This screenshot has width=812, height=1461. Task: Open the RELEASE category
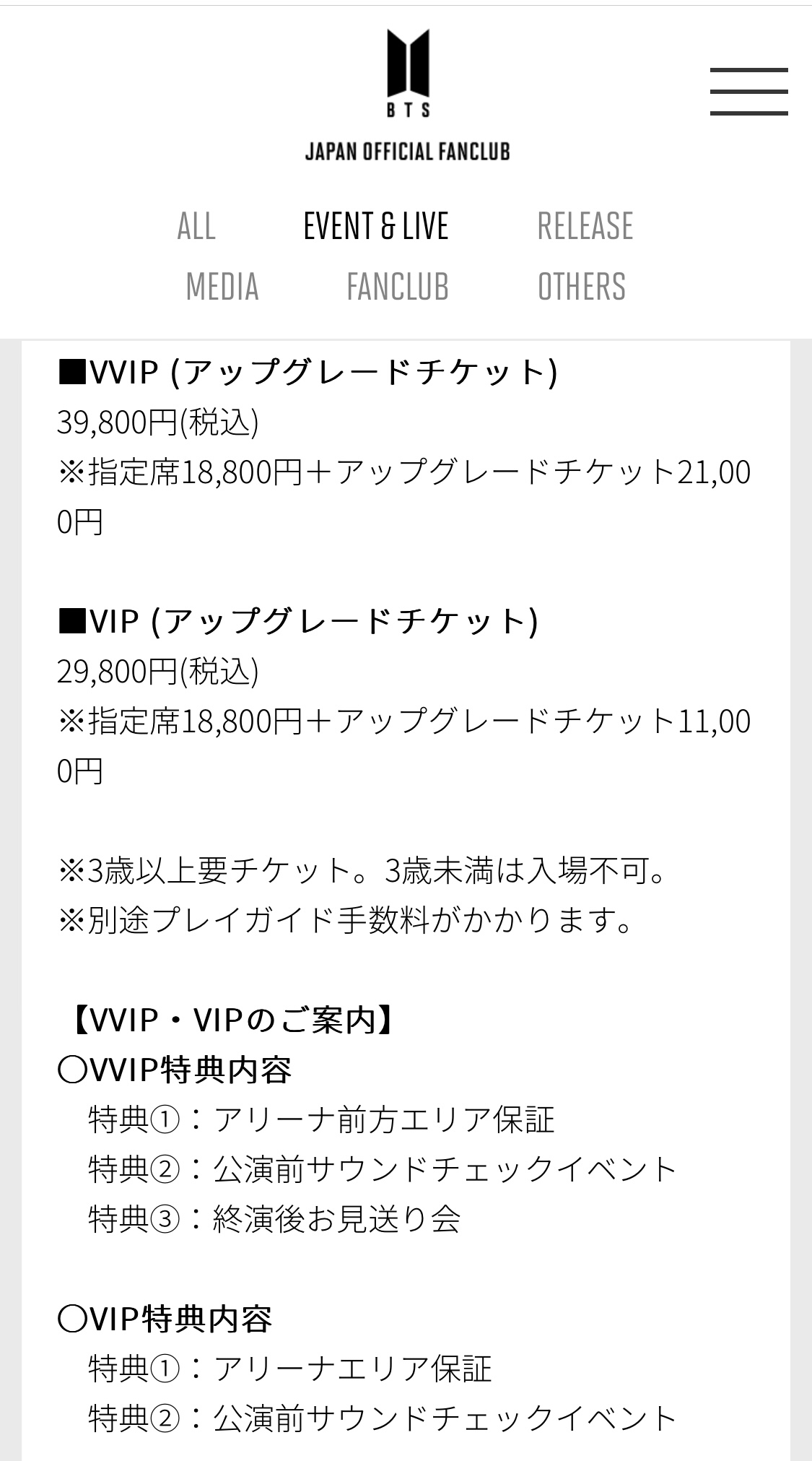[585, 226]
